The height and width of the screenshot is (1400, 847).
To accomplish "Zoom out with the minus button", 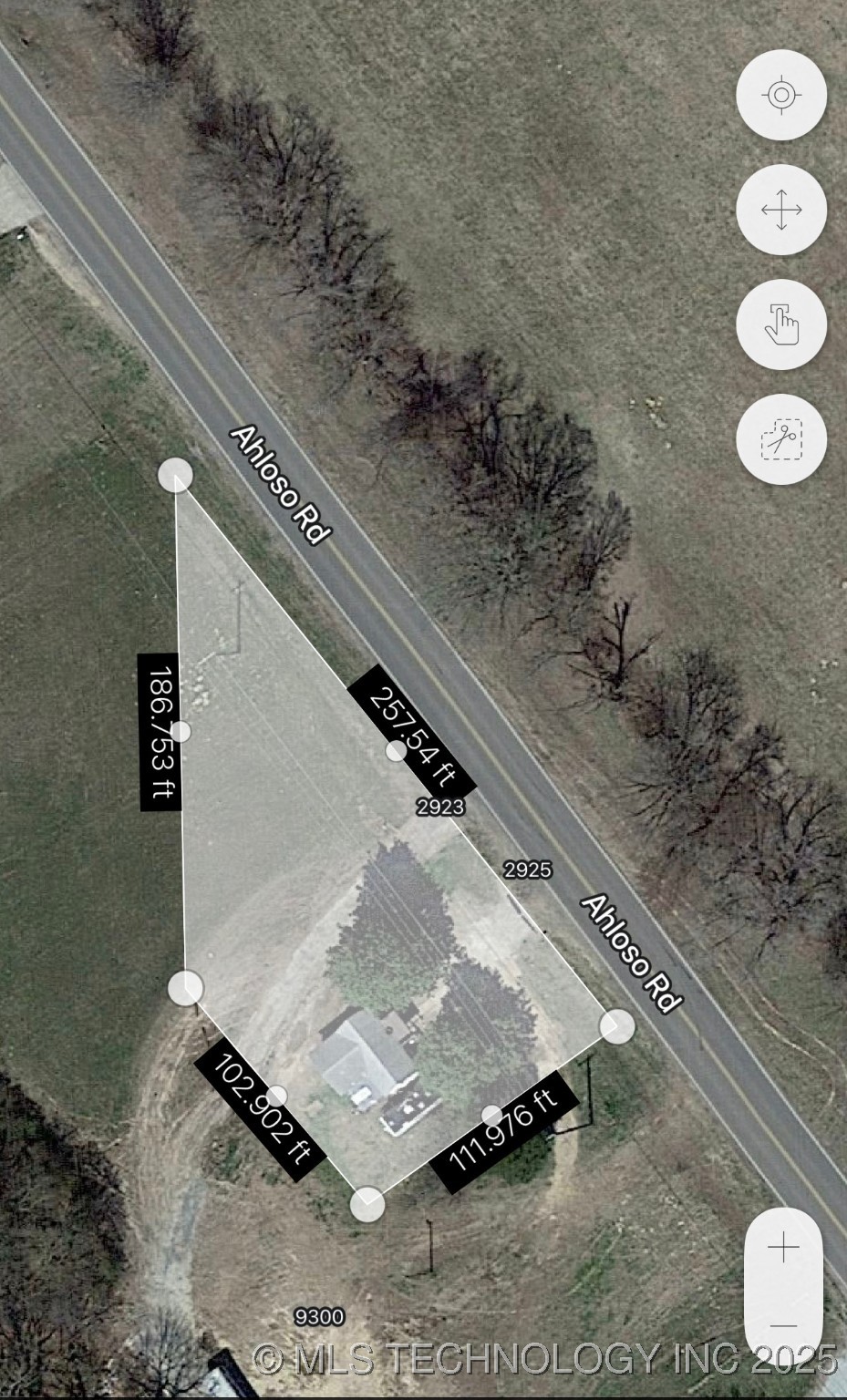I will (783, 1326).
